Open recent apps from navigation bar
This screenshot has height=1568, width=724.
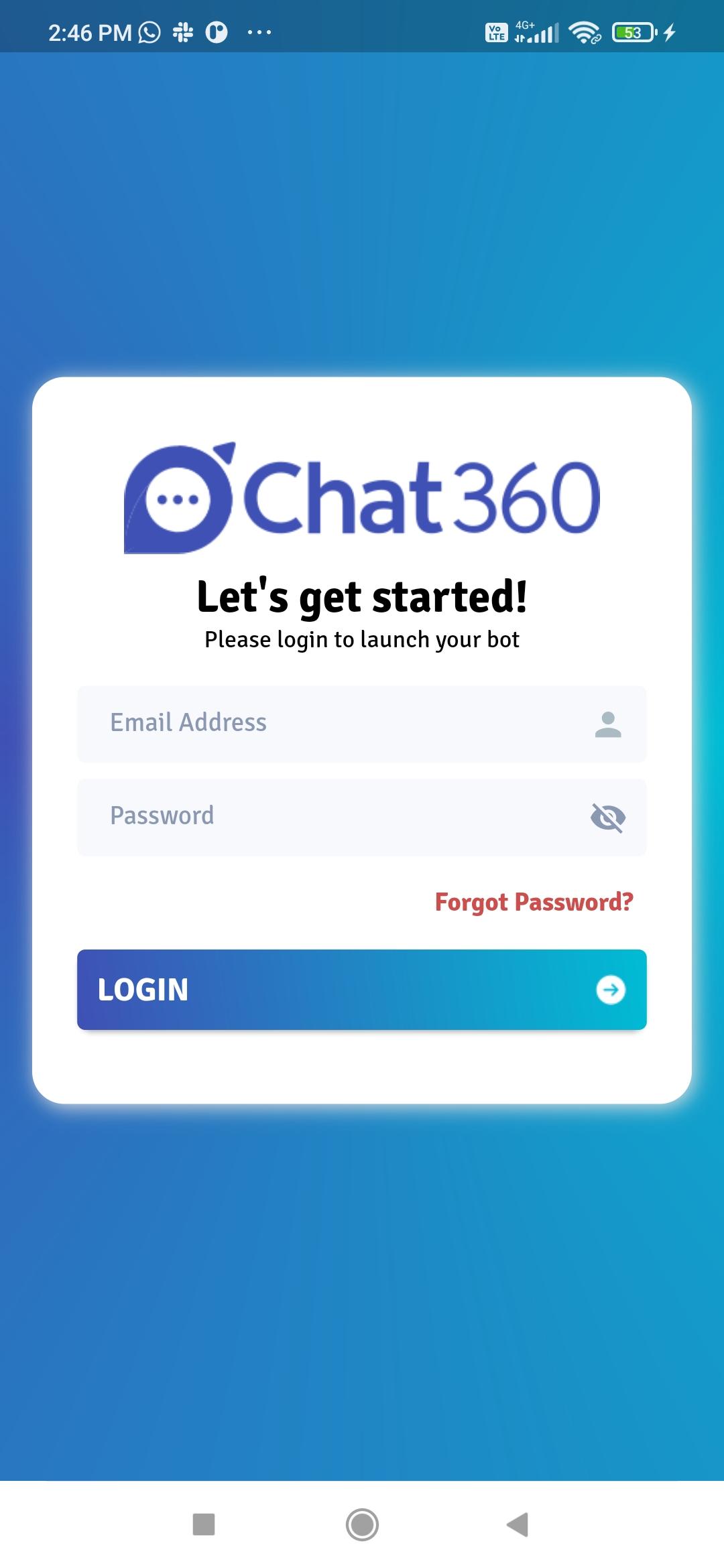(204, 1524)
